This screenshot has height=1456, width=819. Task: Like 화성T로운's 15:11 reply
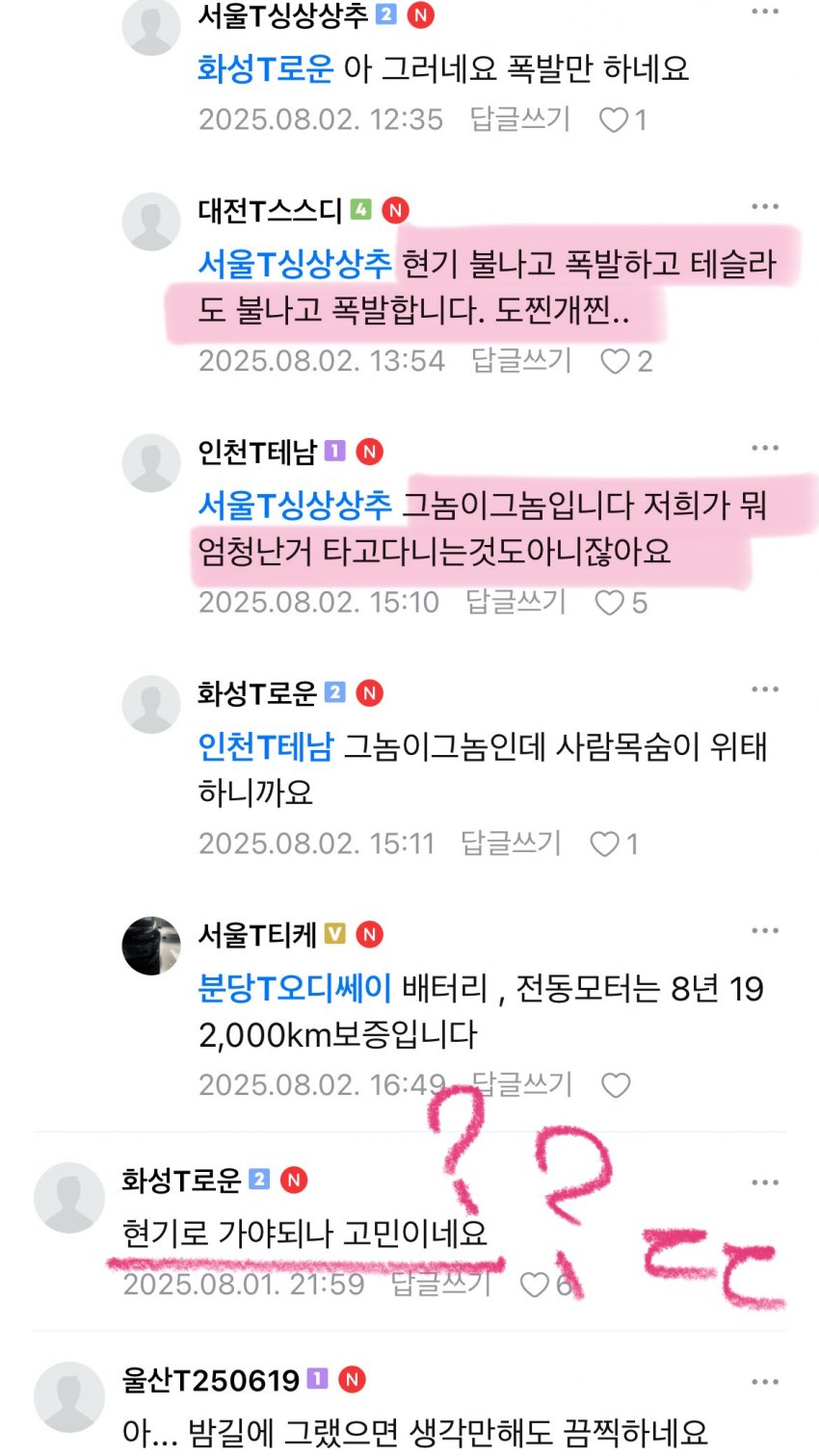(604, 845)
